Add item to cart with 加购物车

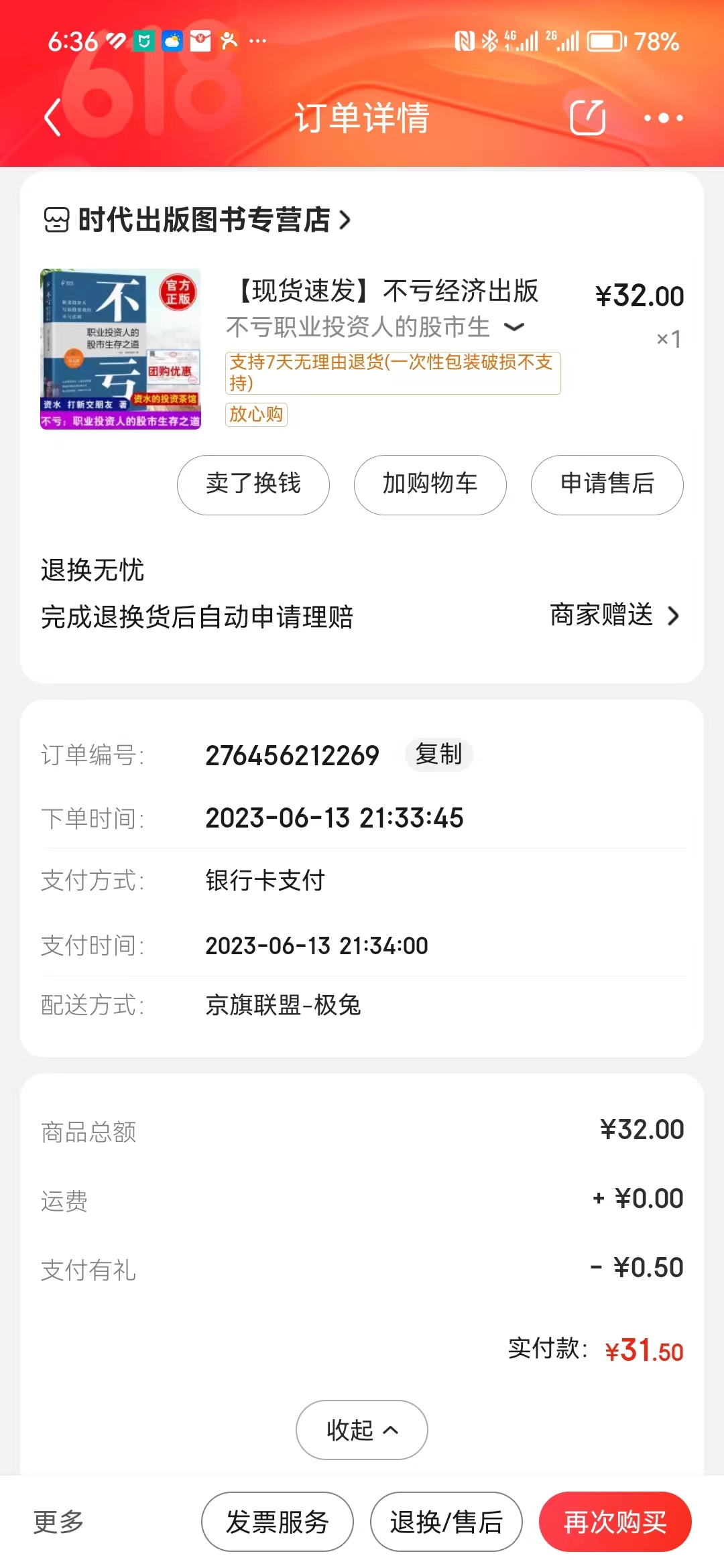(430, 484)
